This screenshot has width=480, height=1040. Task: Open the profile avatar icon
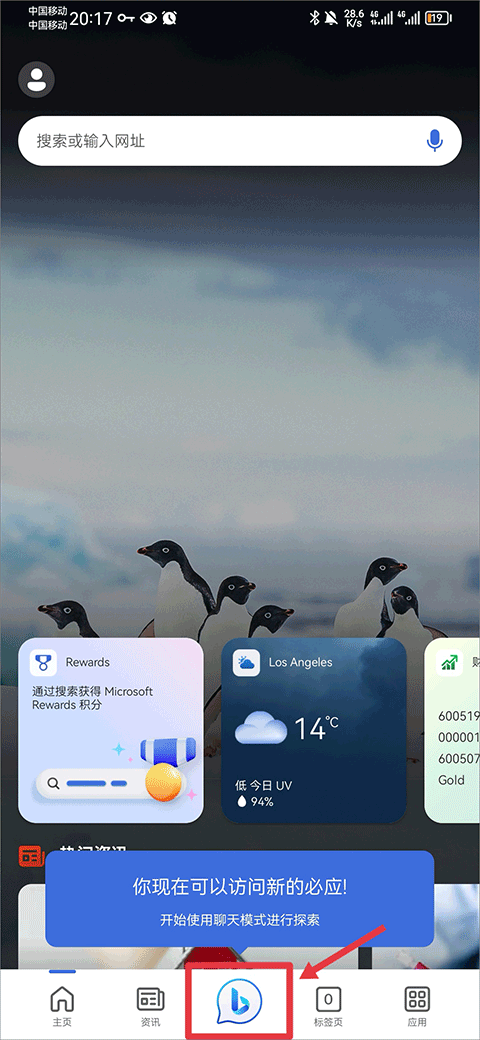click(x=36, y=80)
